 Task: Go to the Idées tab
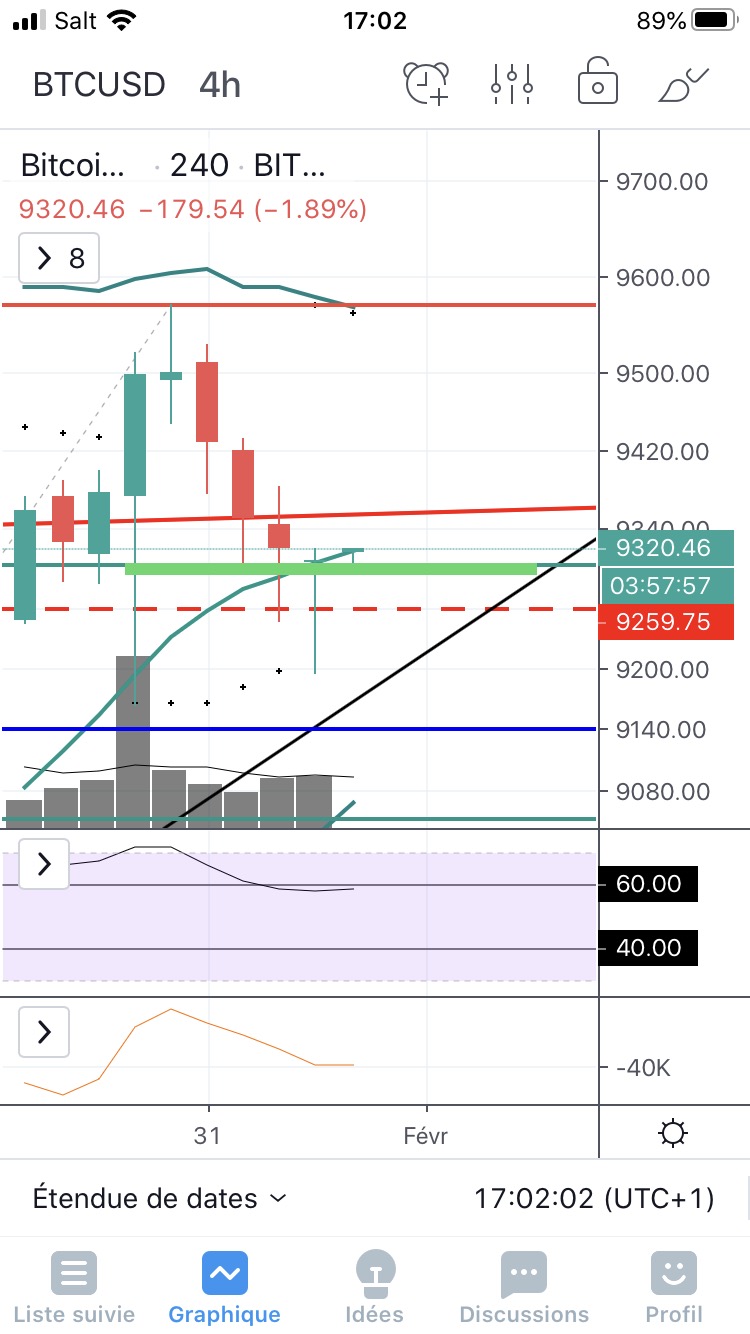[x=374, y=1288]
